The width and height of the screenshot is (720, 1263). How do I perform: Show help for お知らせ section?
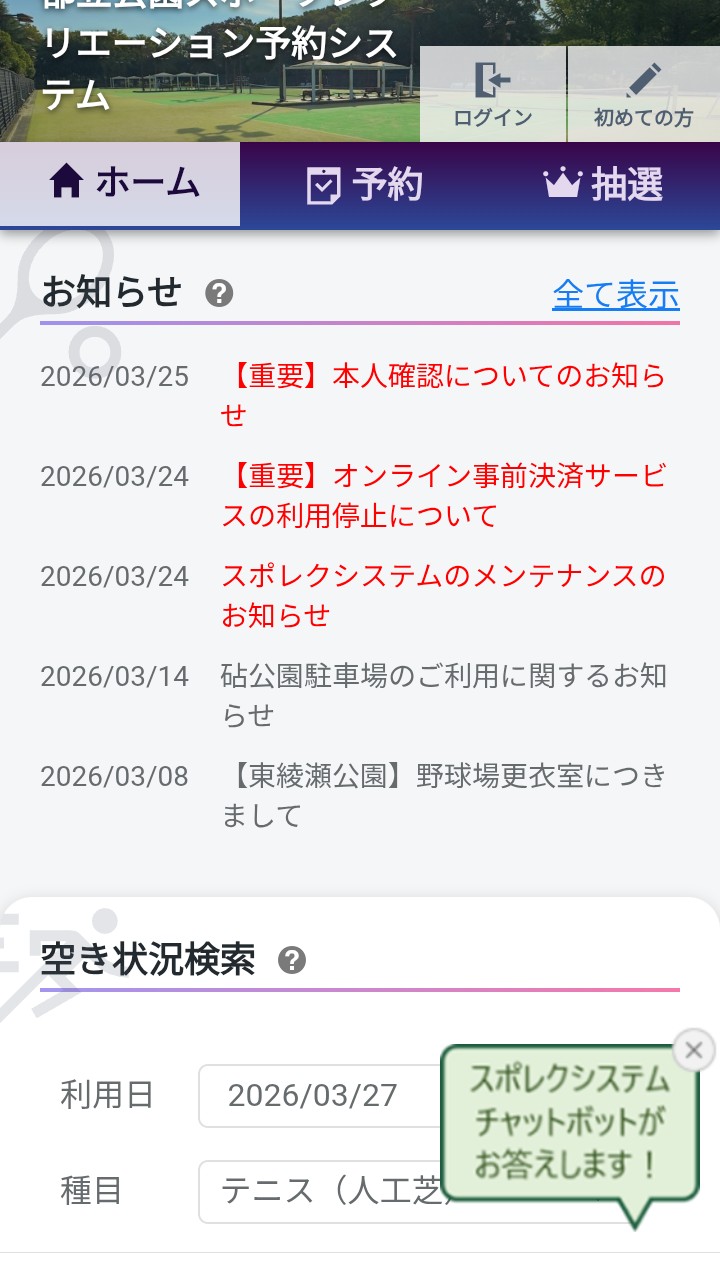pos(219,293)
